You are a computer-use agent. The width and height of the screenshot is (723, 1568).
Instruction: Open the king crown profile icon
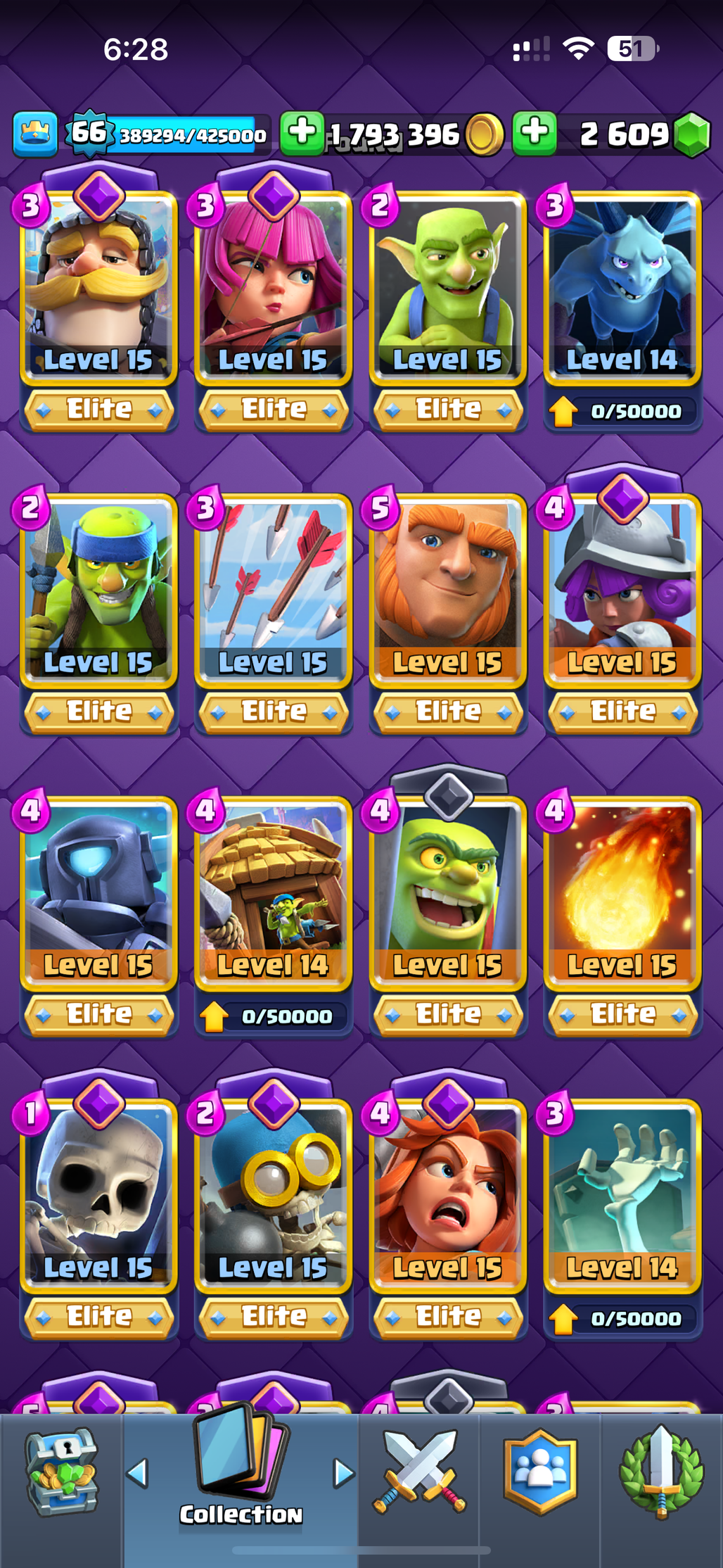pyautogui.click(x=34, y=134)
